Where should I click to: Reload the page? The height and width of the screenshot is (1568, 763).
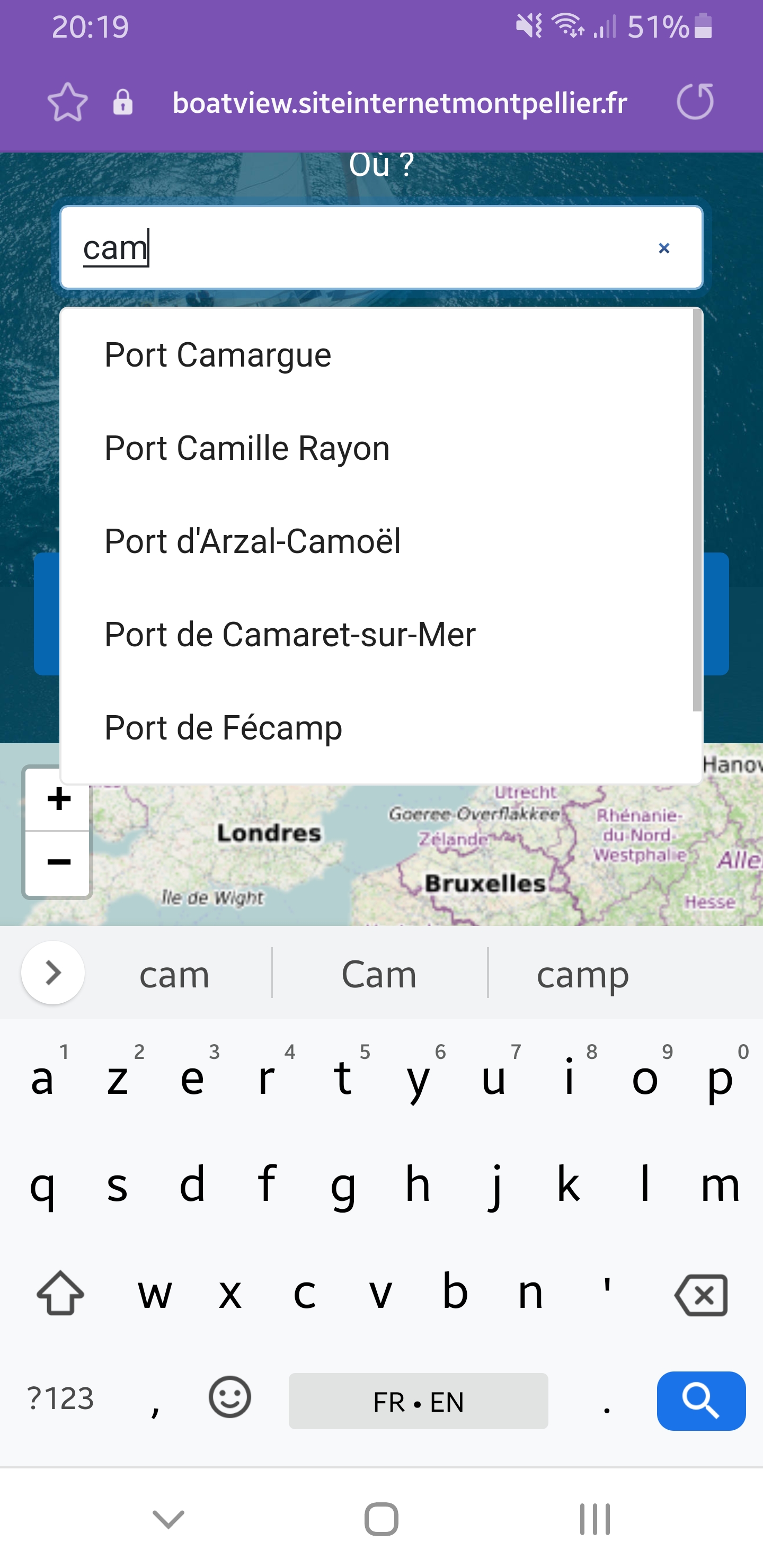point(695,102)
